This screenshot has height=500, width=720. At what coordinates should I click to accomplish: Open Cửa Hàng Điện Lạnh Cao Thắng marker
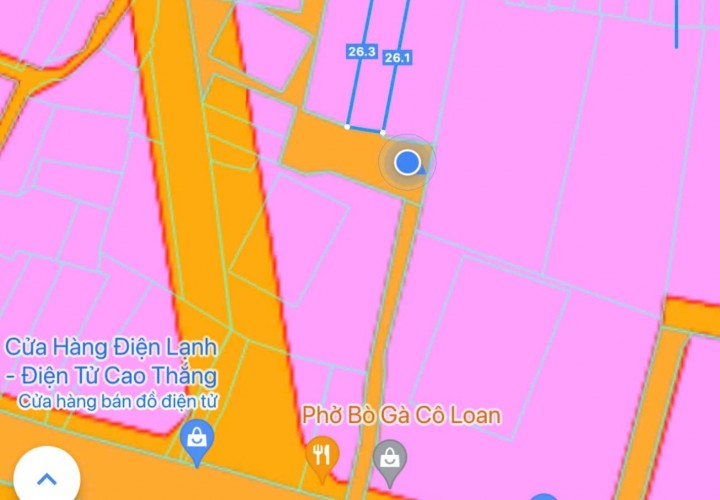pos(198,440)
